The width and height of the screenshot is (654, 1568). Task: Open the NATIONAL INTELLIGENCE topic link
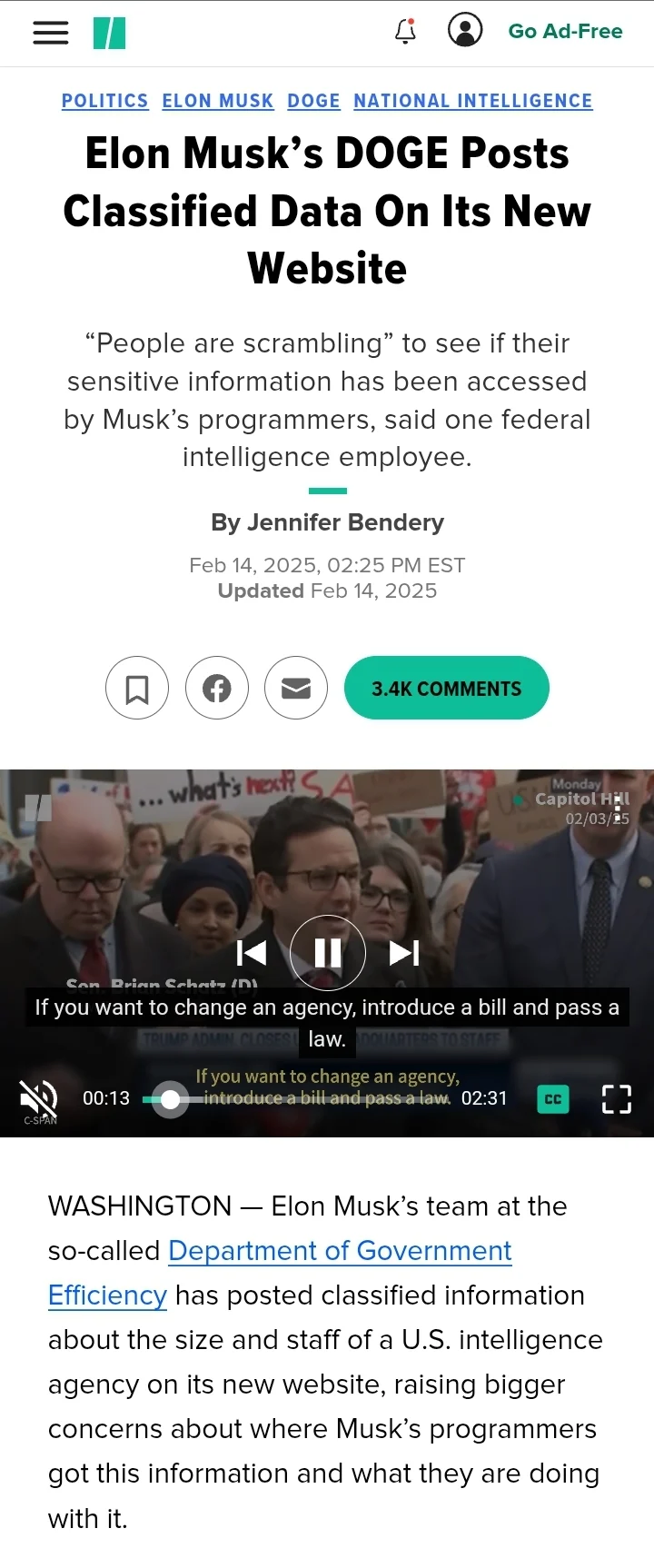tap(472, 101)
